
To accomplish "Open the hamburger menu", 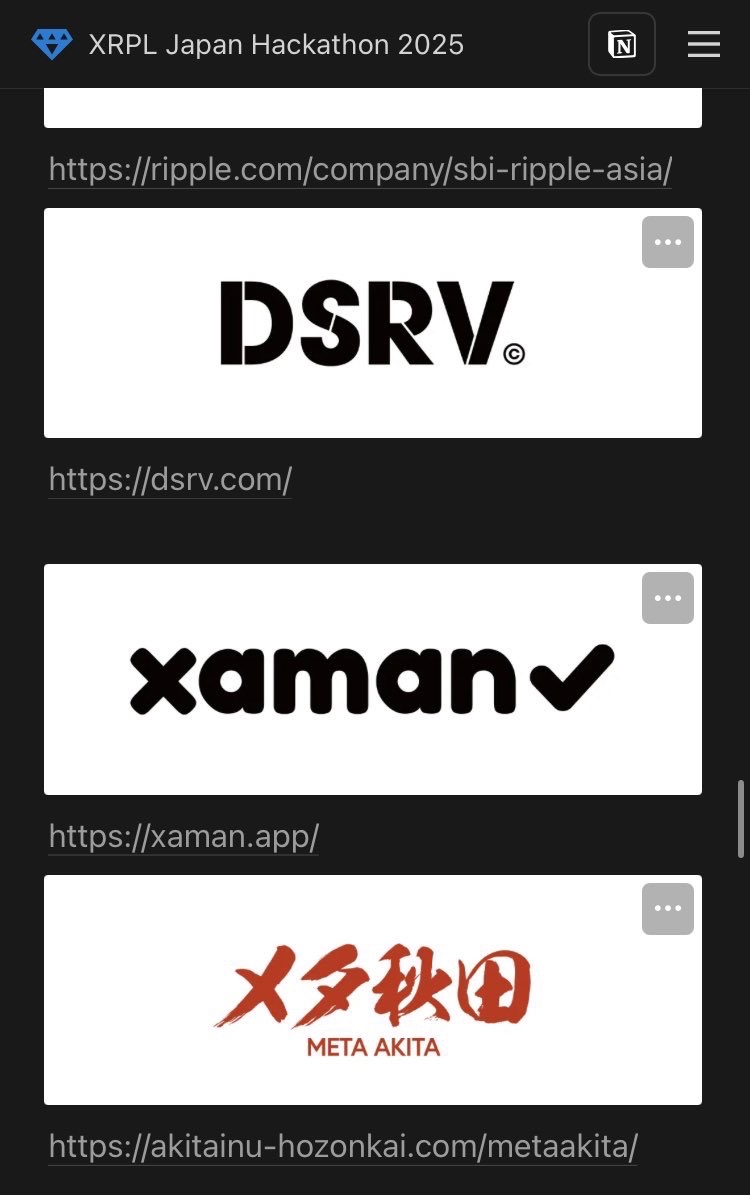I will point(704,44).
